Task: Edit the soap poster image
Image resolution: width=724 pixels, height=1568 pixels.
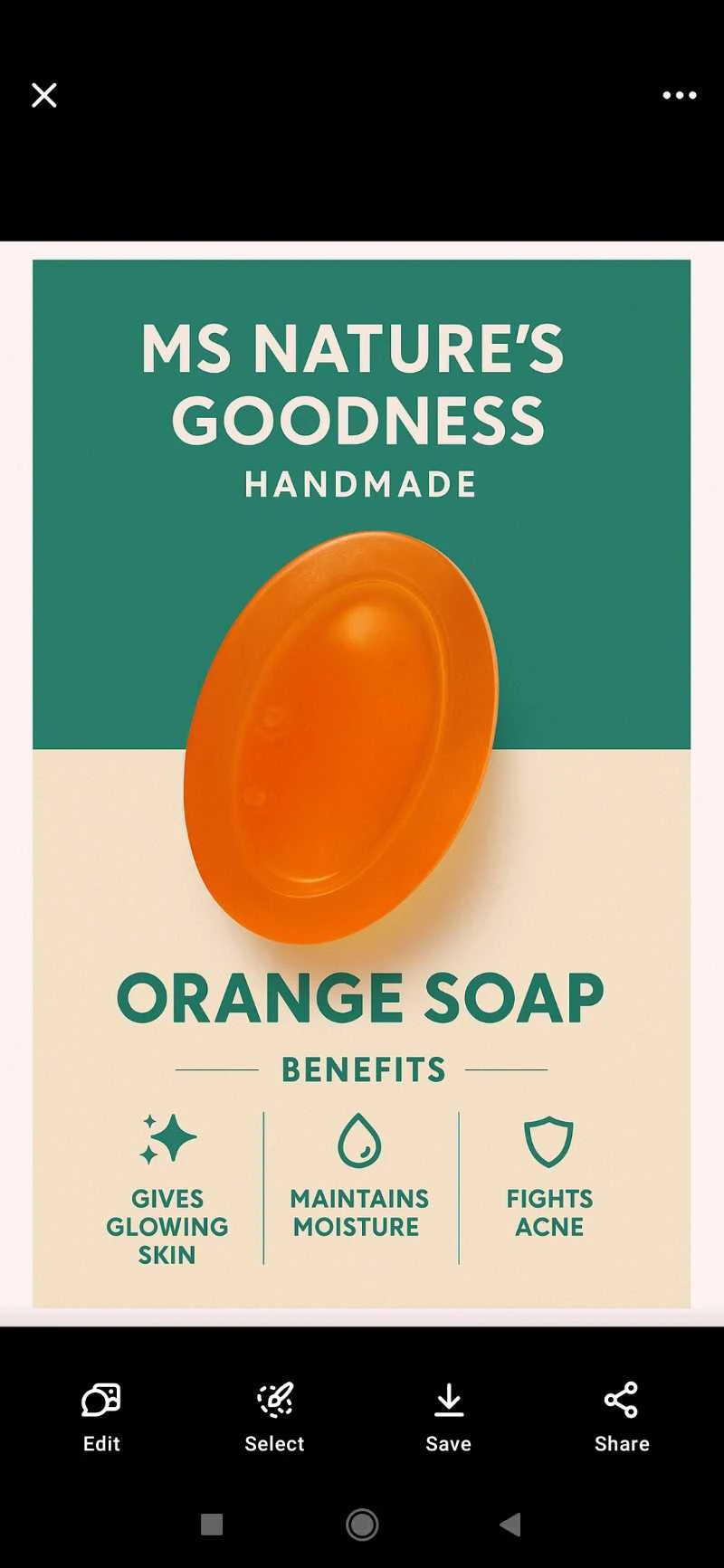Action: [x=101, y=1416]
